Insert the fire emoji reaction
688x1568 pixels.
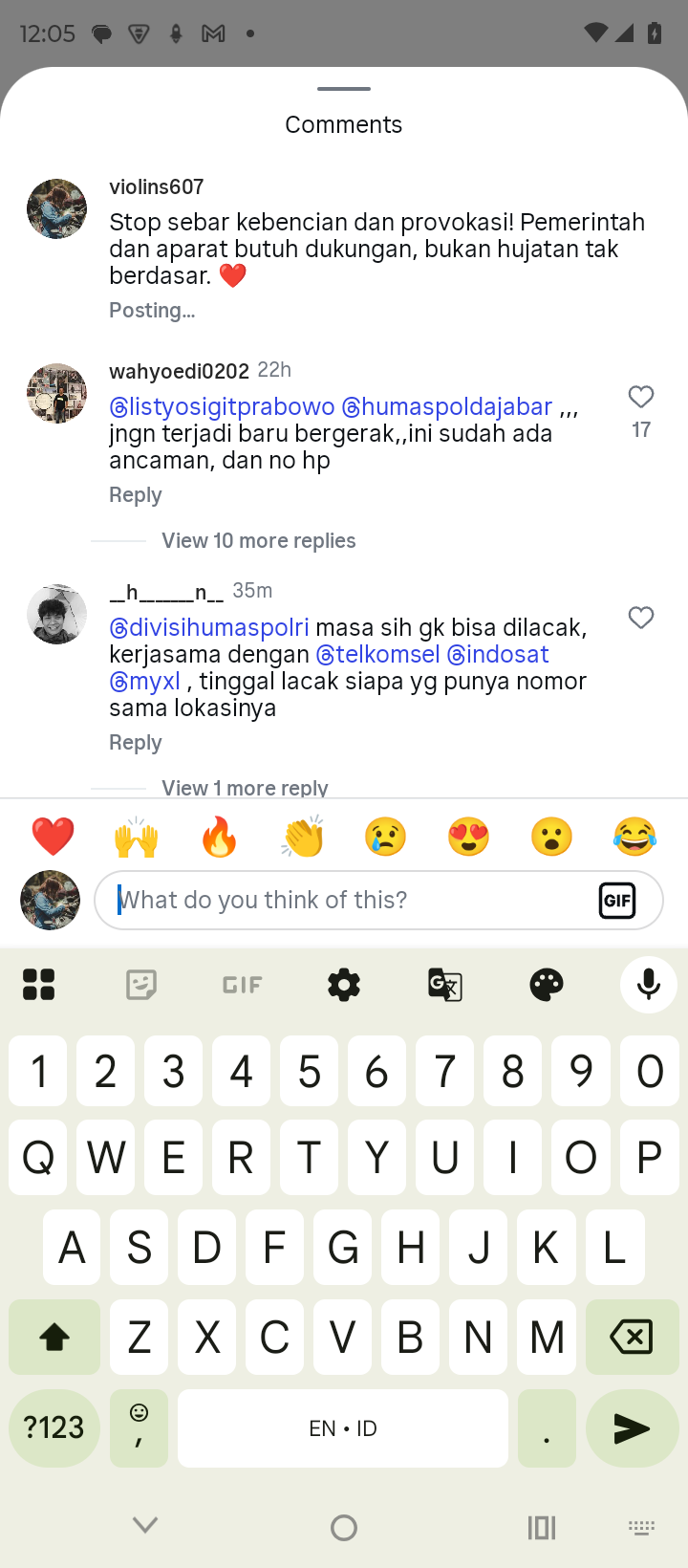point(220,837)
